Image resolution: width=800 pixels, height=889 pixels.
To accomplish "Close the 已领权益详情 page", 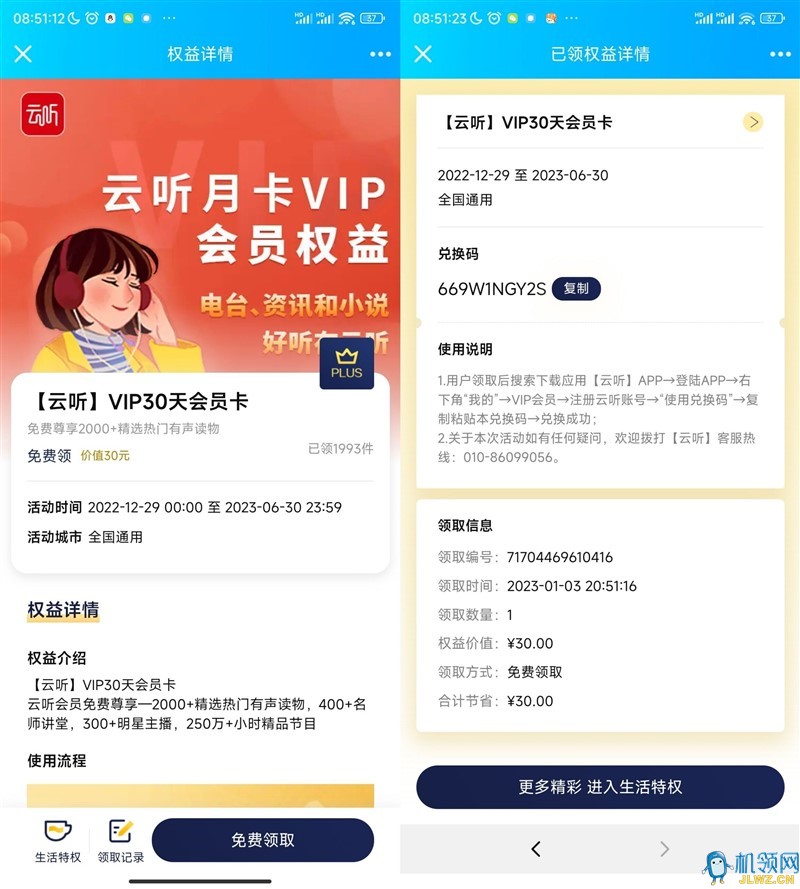I will pyautogui.click(x=423, y=54).
